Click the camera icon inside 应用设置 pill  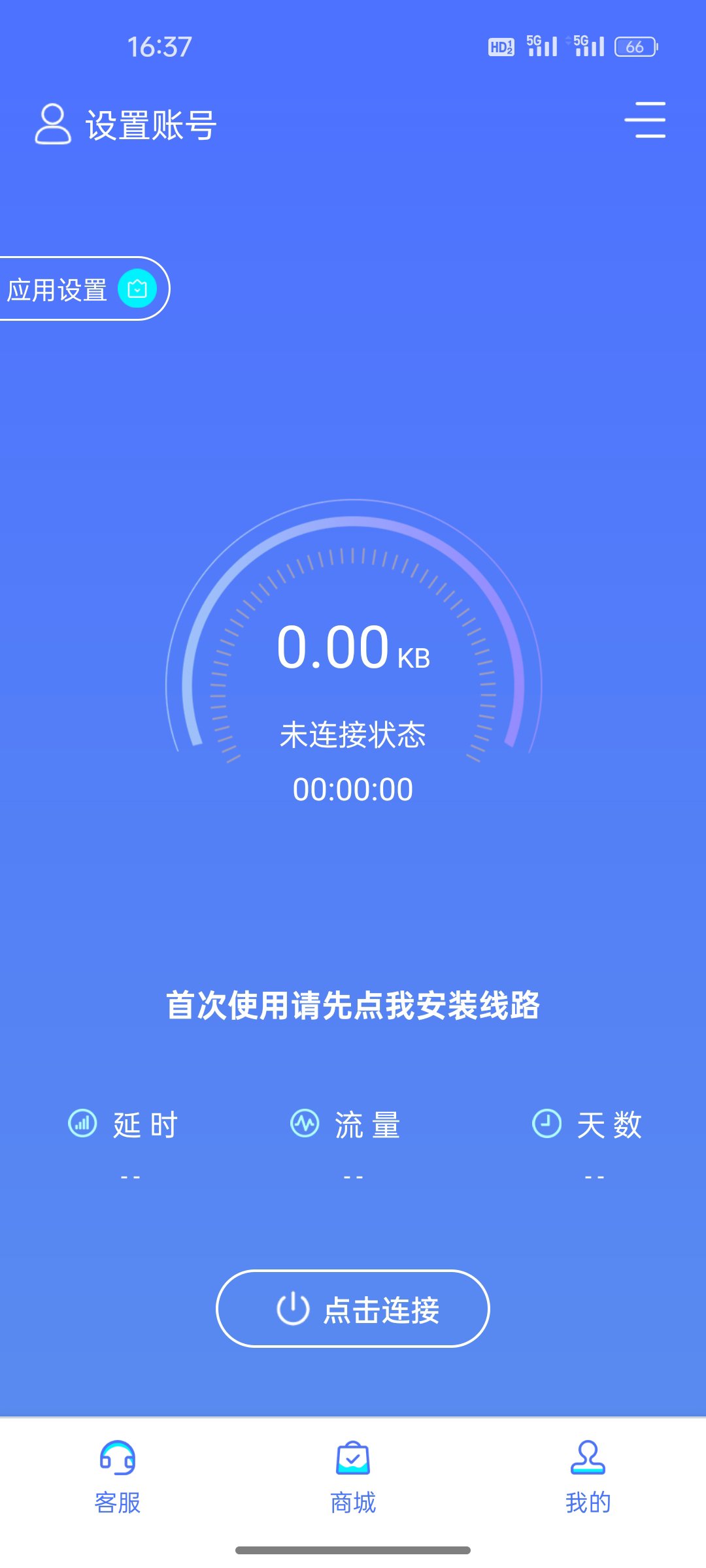tap(136, 287)
